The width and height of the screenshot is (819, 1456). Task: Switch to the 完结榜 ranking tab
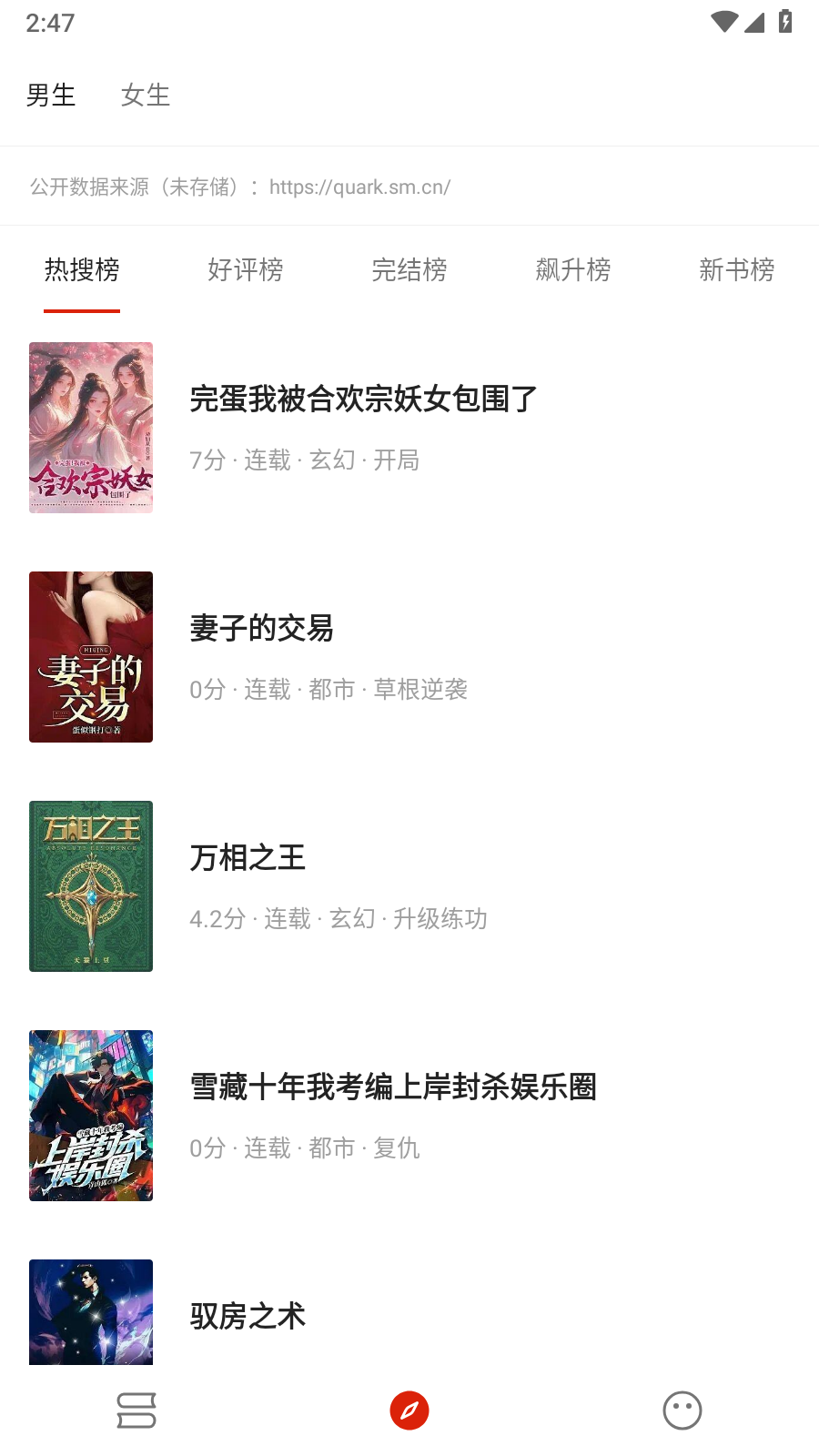(409, 270)
